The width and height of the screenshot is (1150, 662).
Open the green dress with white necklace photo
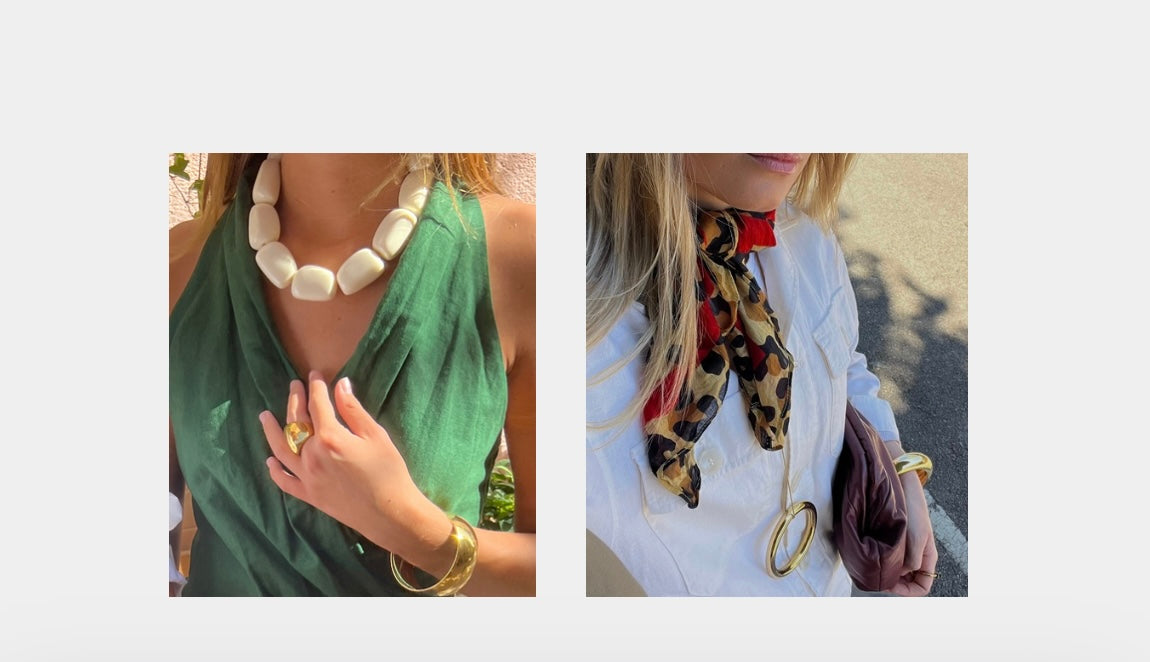(352, 375)
